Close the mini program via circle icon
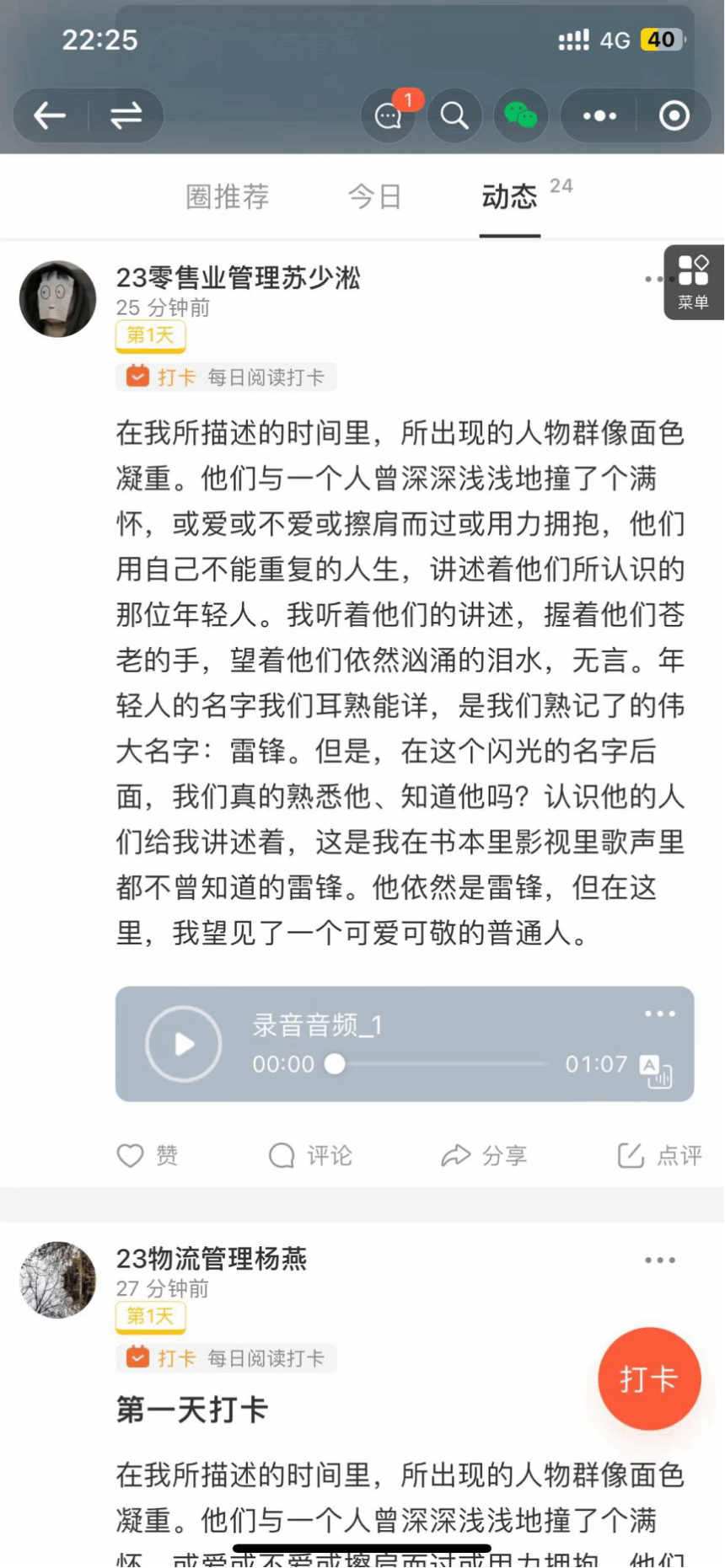Viewport: 725px width, 1568px height. click(x=674, y=115)
